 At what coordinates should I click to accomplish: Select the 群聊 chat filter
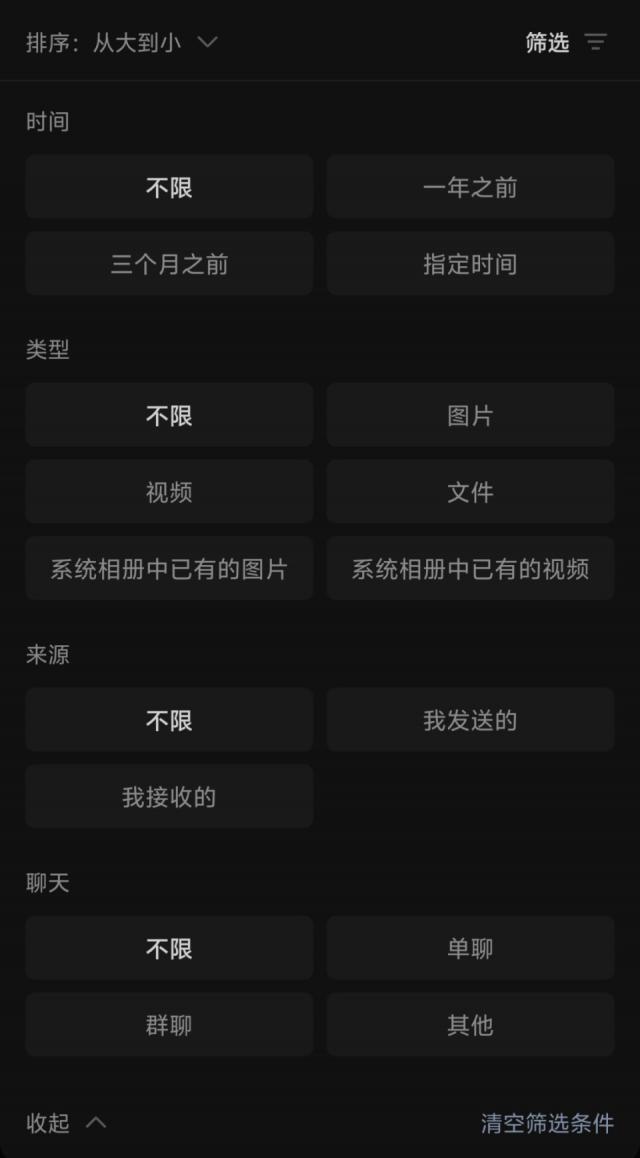pos(169,1025)
